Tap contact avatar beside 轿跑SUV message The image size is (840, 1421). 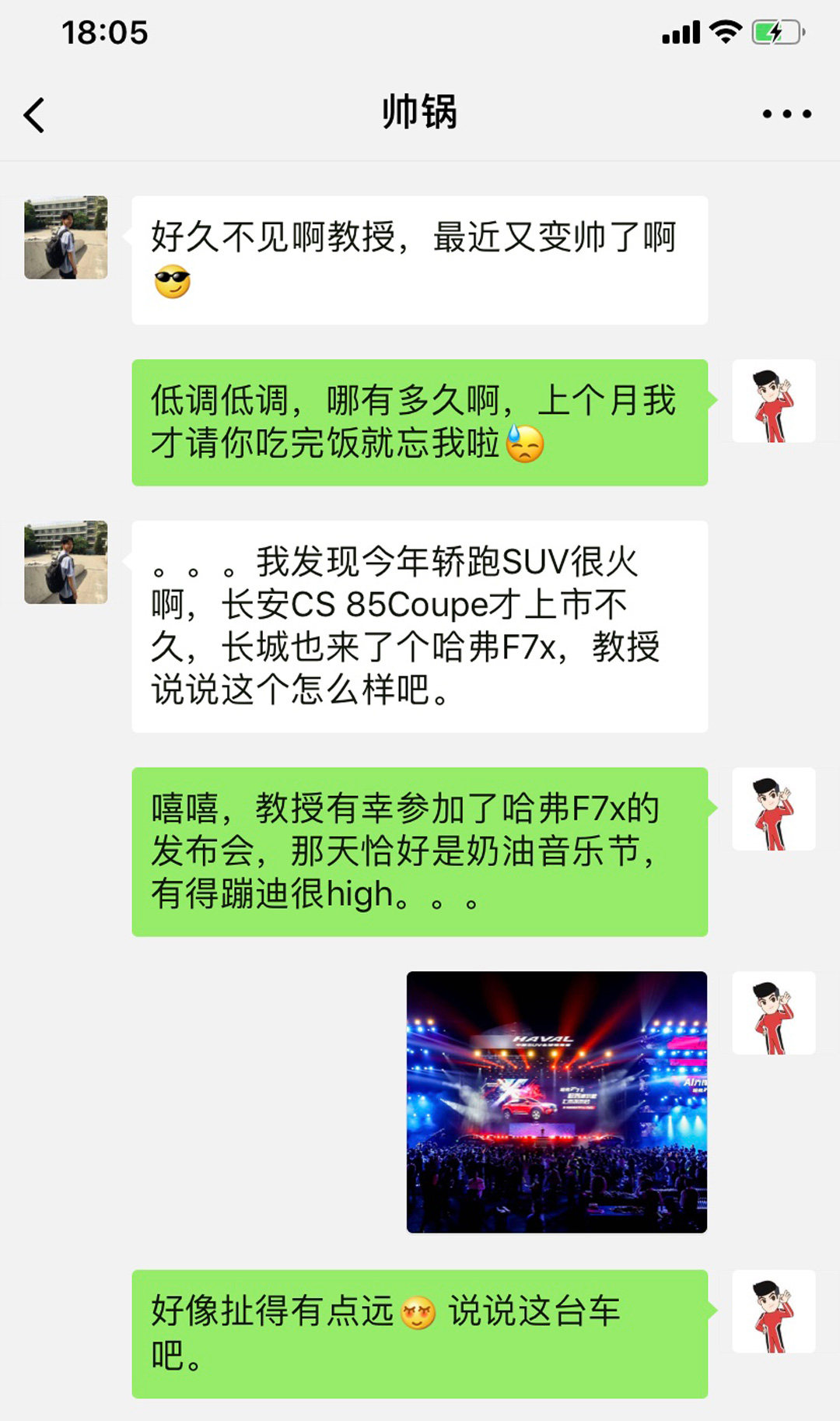(x=66, y=562)
